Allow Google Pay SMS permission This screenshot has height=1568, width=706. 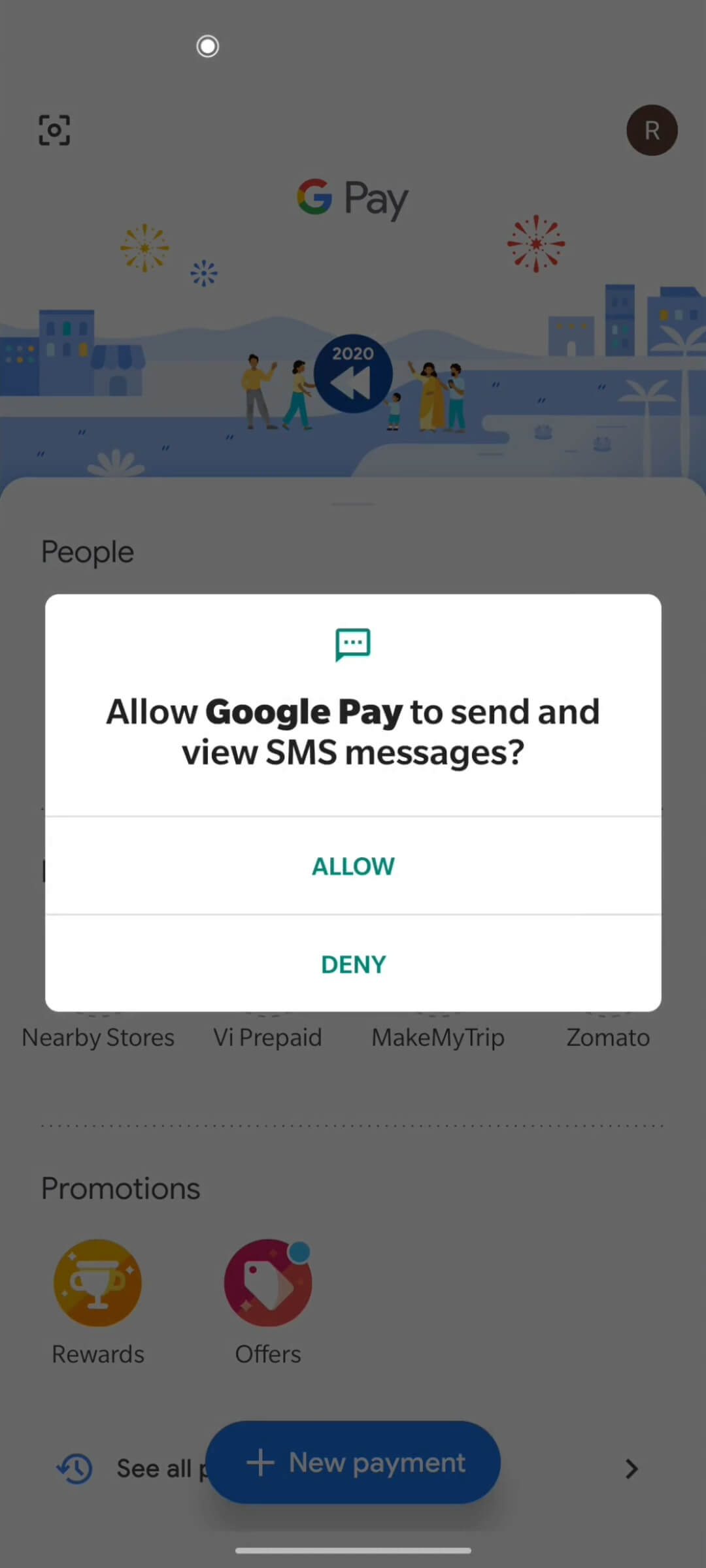coord(353,866)
